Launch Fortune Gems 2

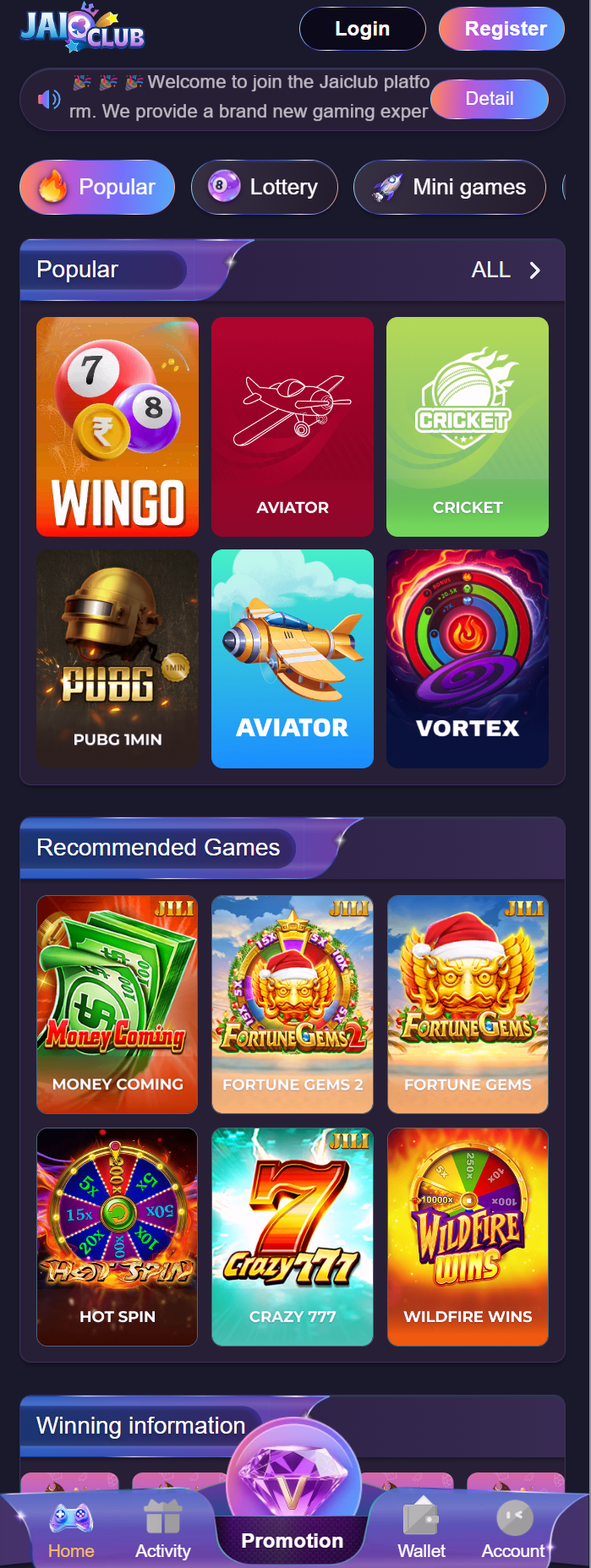(293, 1004)
